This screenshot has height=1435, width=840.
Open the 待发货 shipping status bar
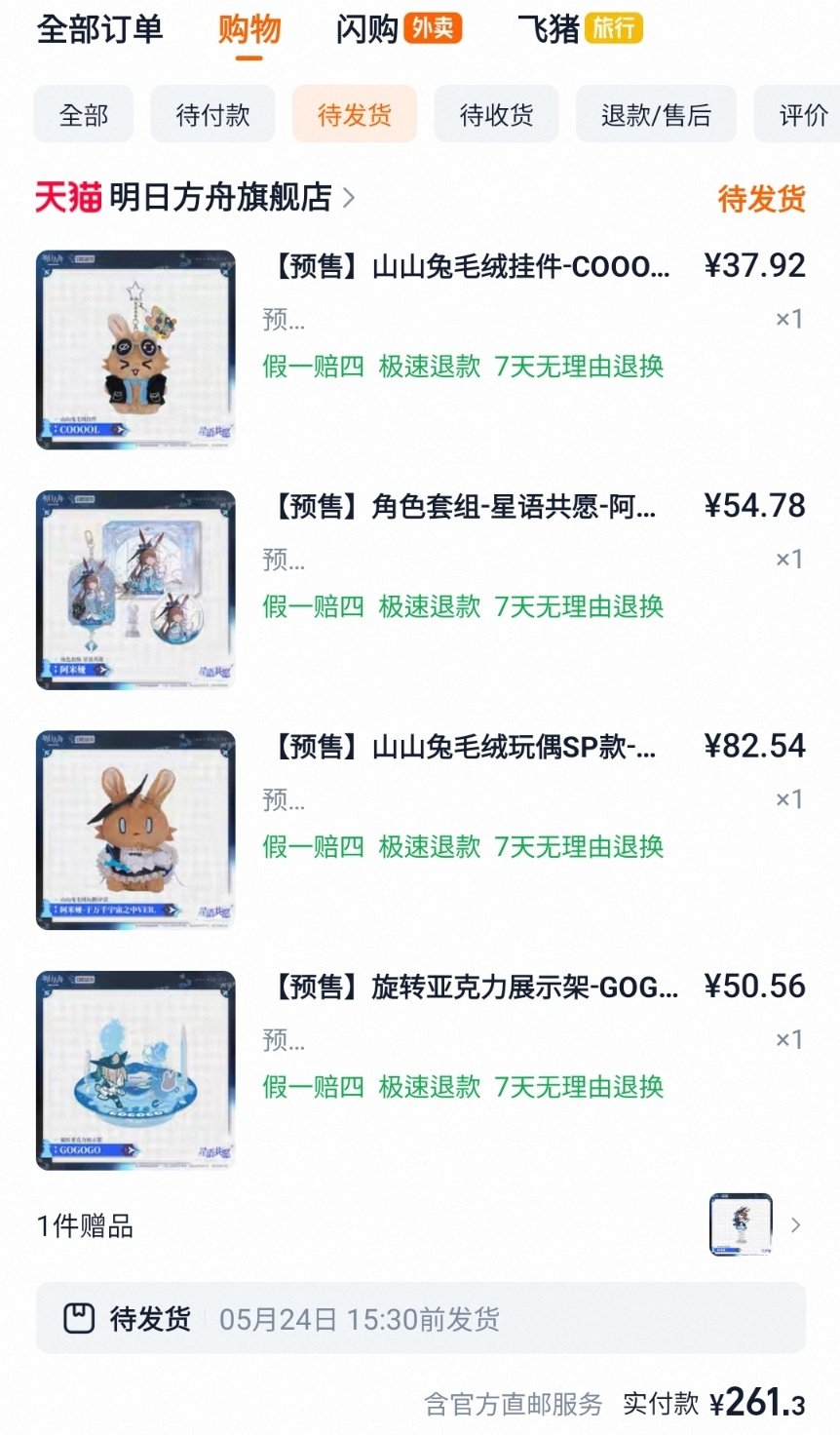click(420, 1319)
